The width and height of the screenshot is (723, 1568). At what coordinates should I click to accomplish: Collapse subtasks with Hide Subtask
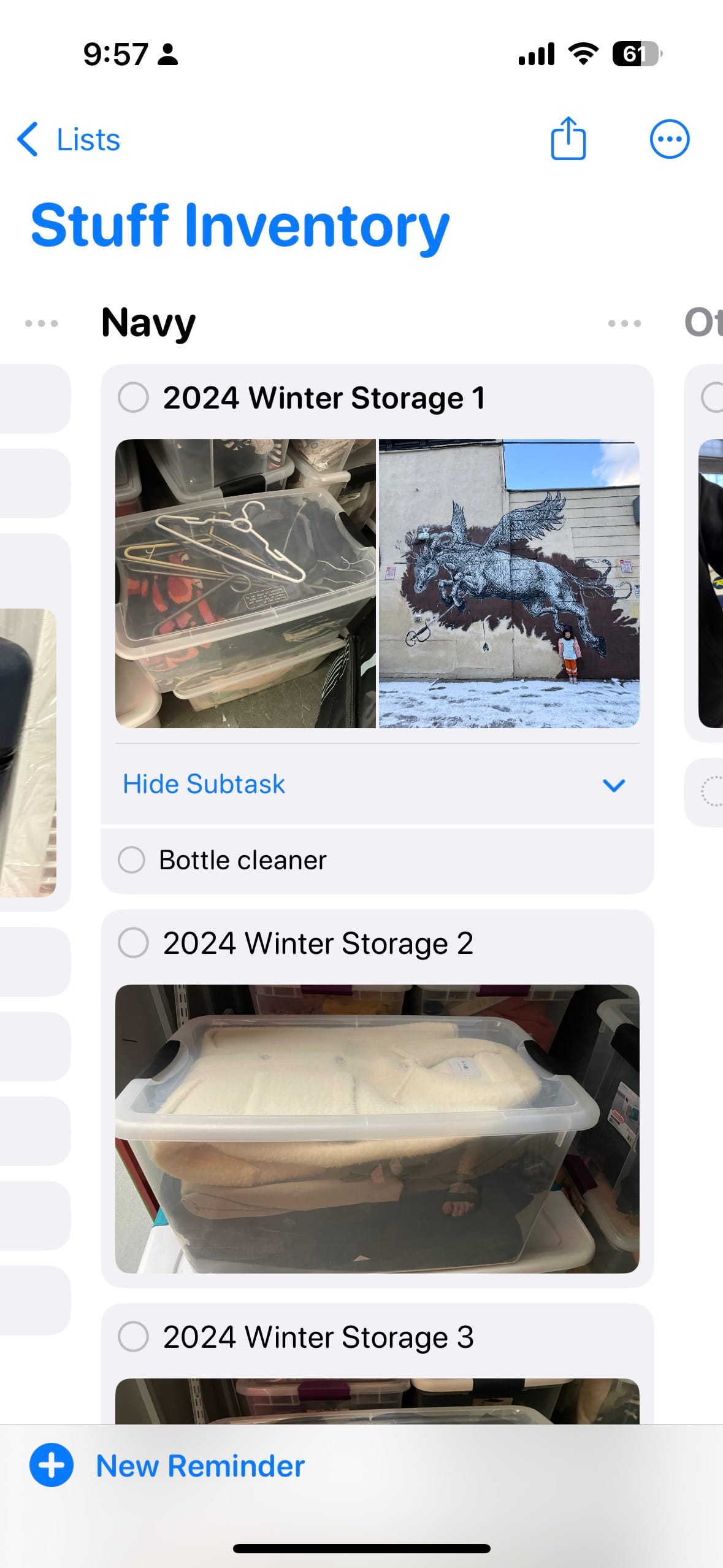point(204,784)
